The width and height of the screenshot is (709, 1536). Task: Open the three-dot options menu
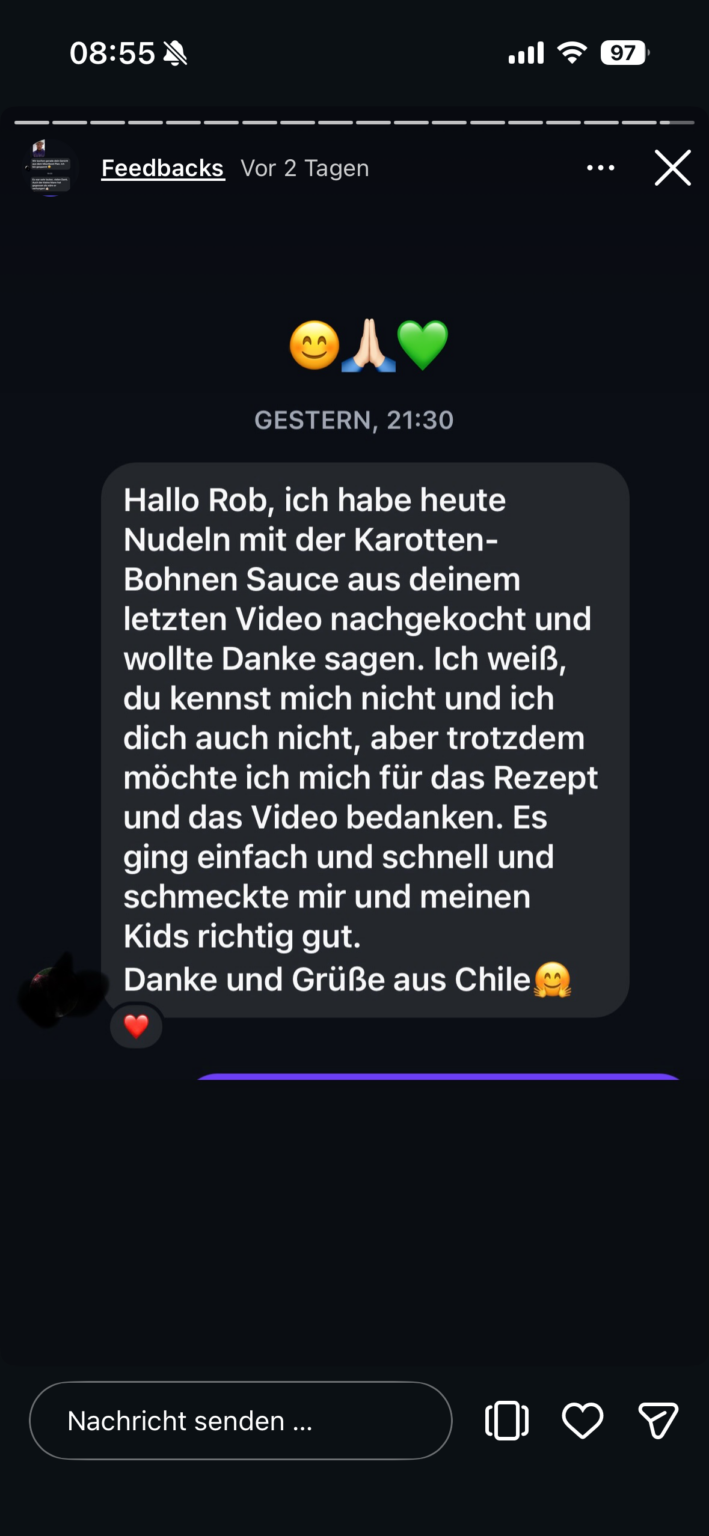(600, 168)
